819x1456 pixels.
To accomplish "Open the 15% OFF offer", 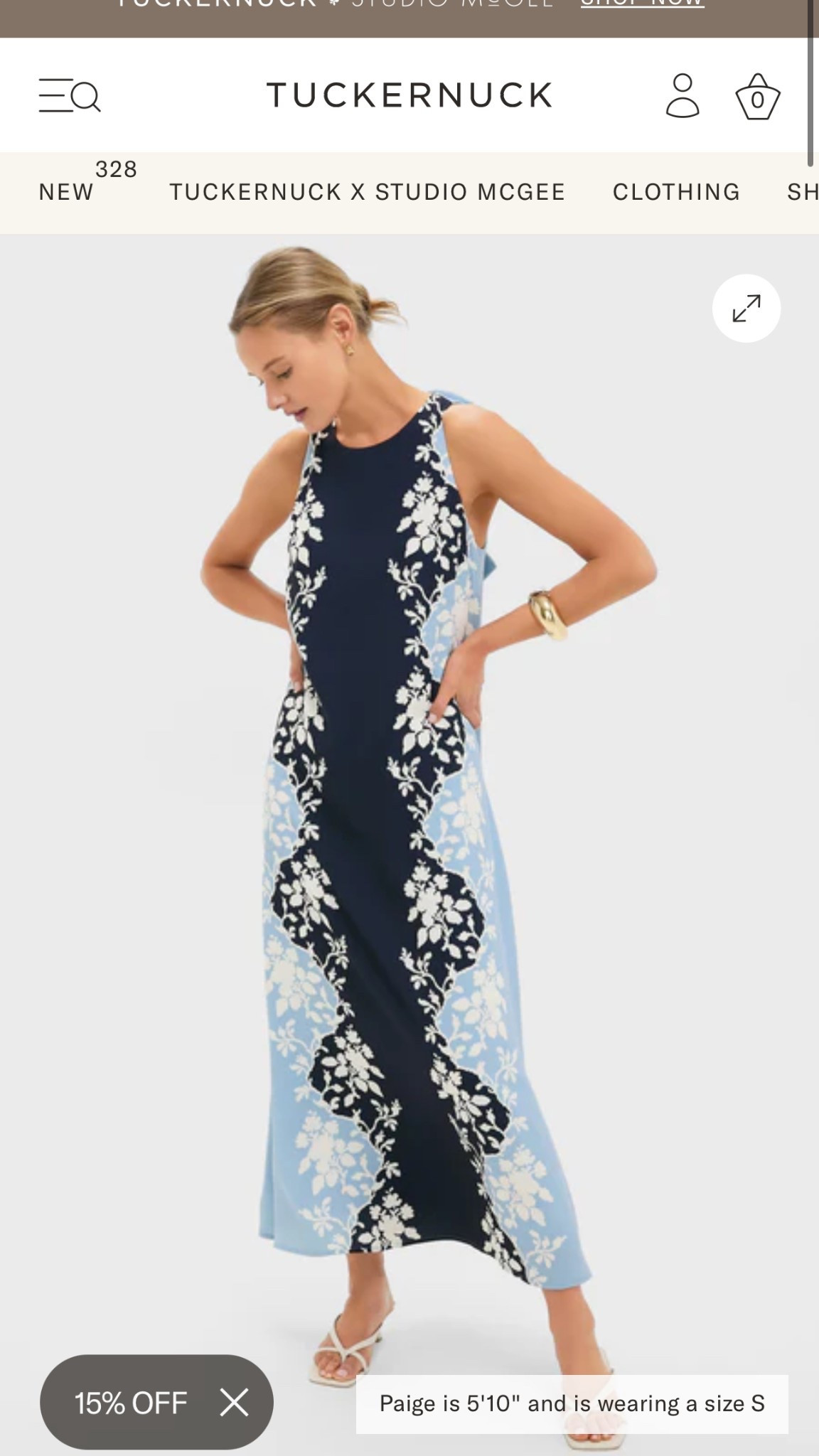I will (x=131, y=1403).
